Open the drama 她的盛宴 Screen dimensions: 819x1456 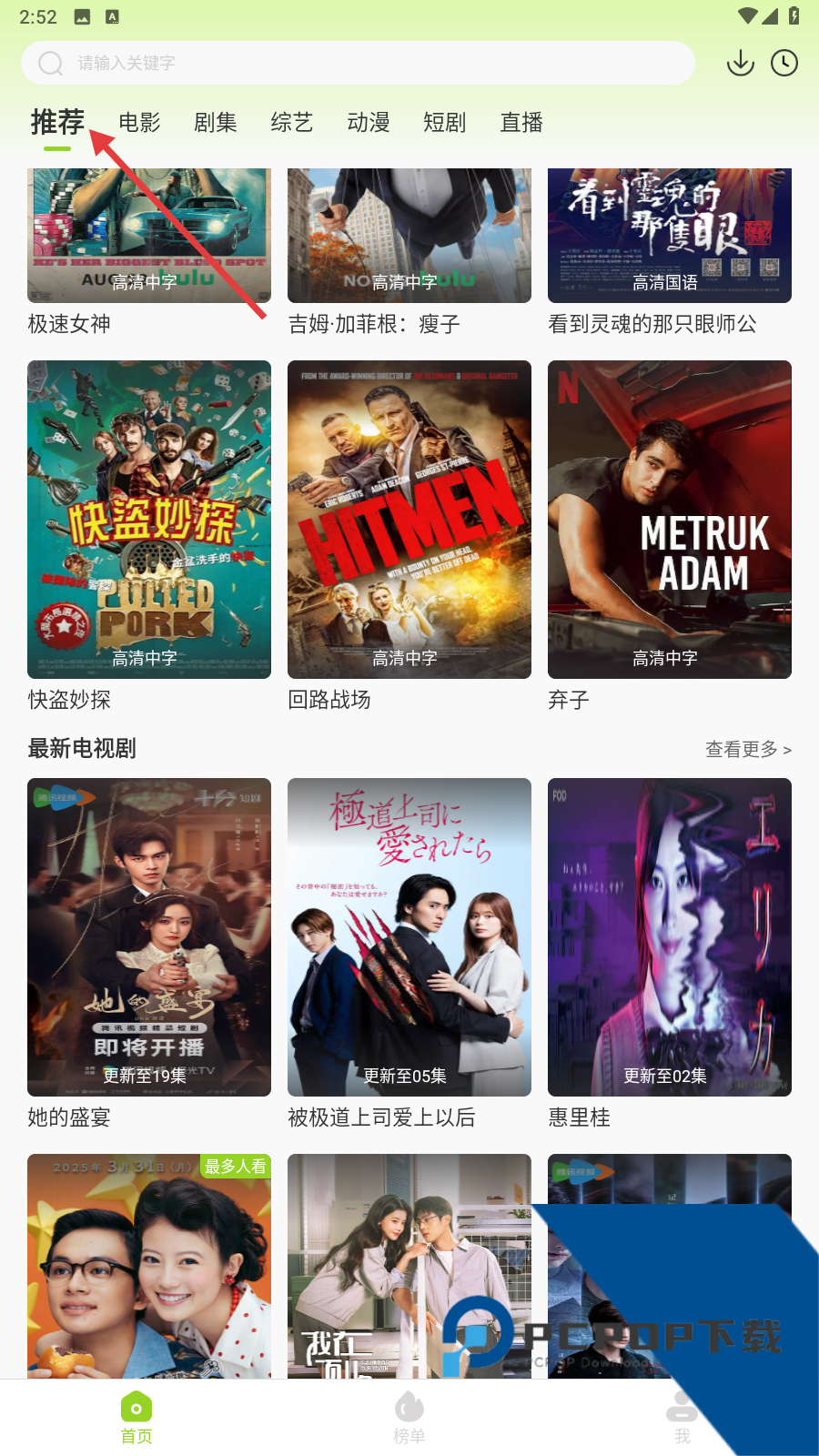[x=149, y=937]
